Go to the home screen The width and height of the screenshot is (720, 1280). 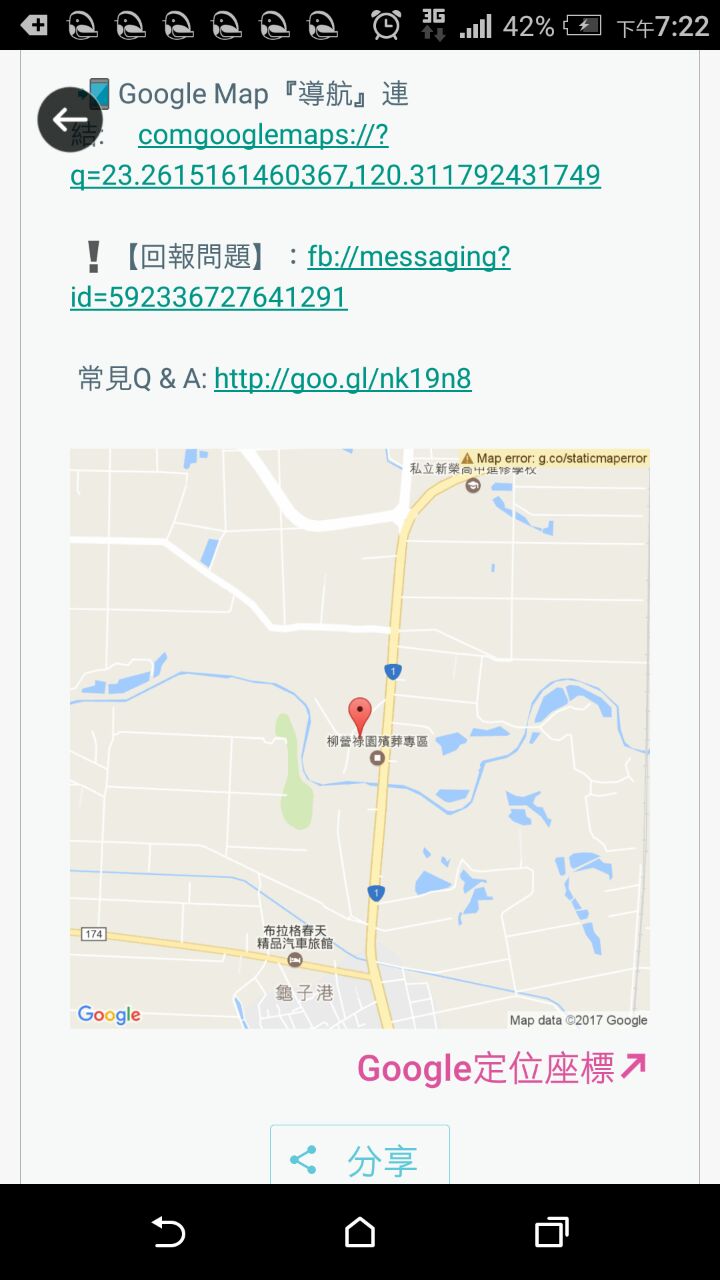(x=360, y=1232)
